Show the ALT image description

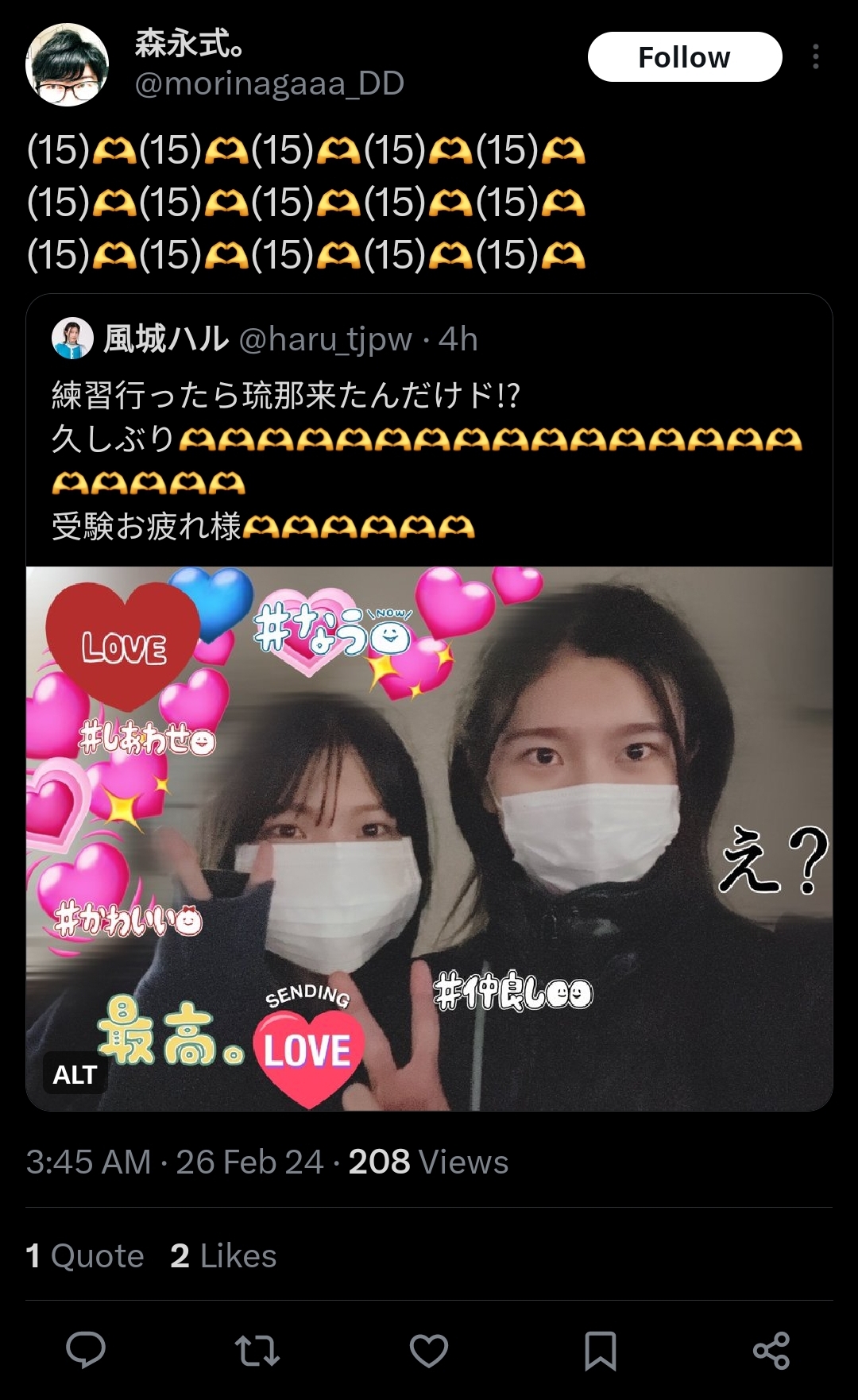point(75,1074)
